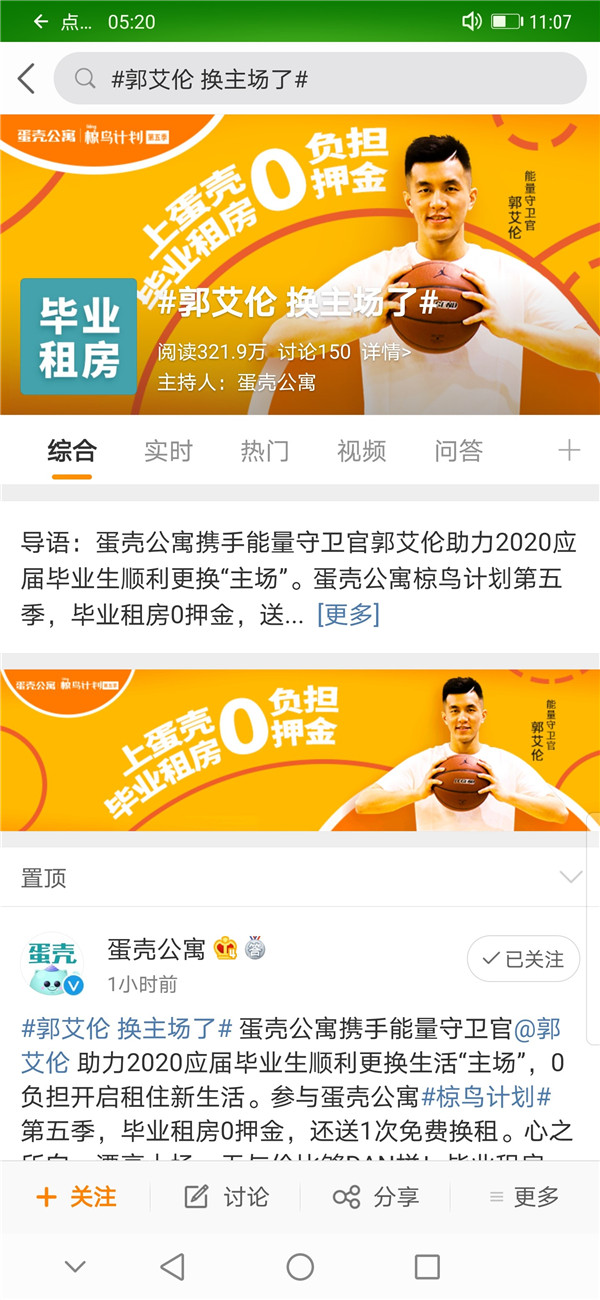The image size is (600, 1300).
Task: Tap the search box with #郭艾伦 换主场了#
Action: (x=320, y=79)
